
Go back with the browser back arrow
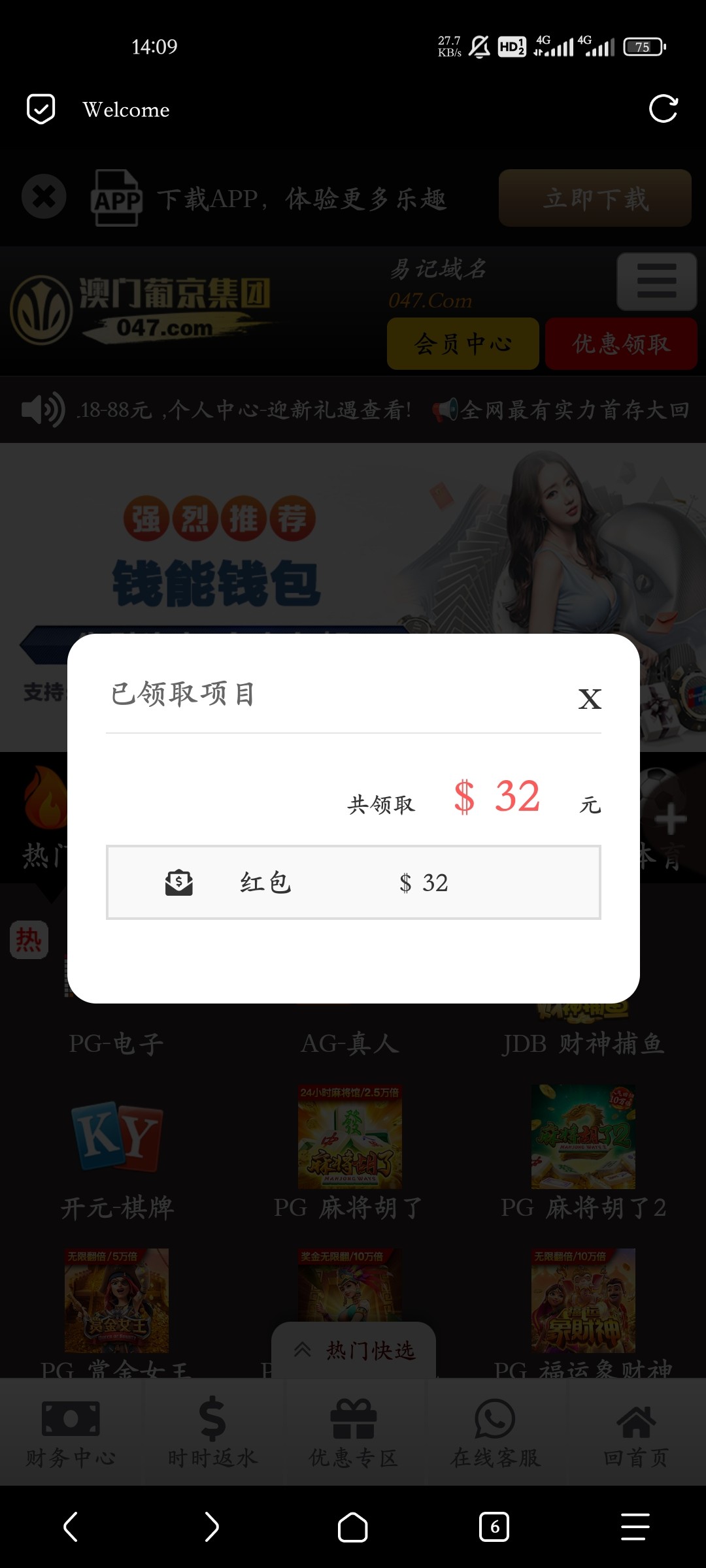(x=71, y=1527)
